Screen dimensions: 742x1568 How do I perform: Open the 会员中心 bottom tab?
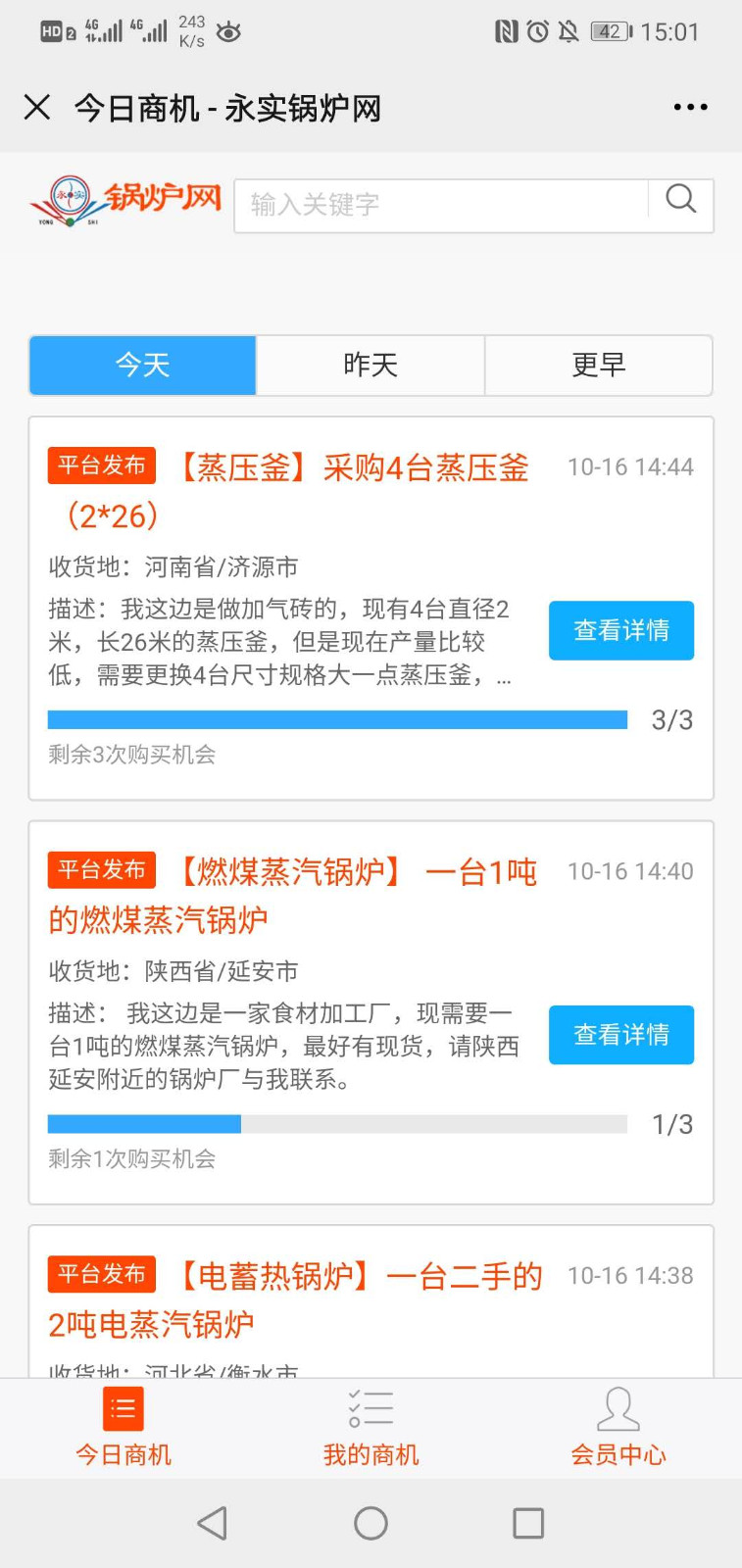[618, 1427]
